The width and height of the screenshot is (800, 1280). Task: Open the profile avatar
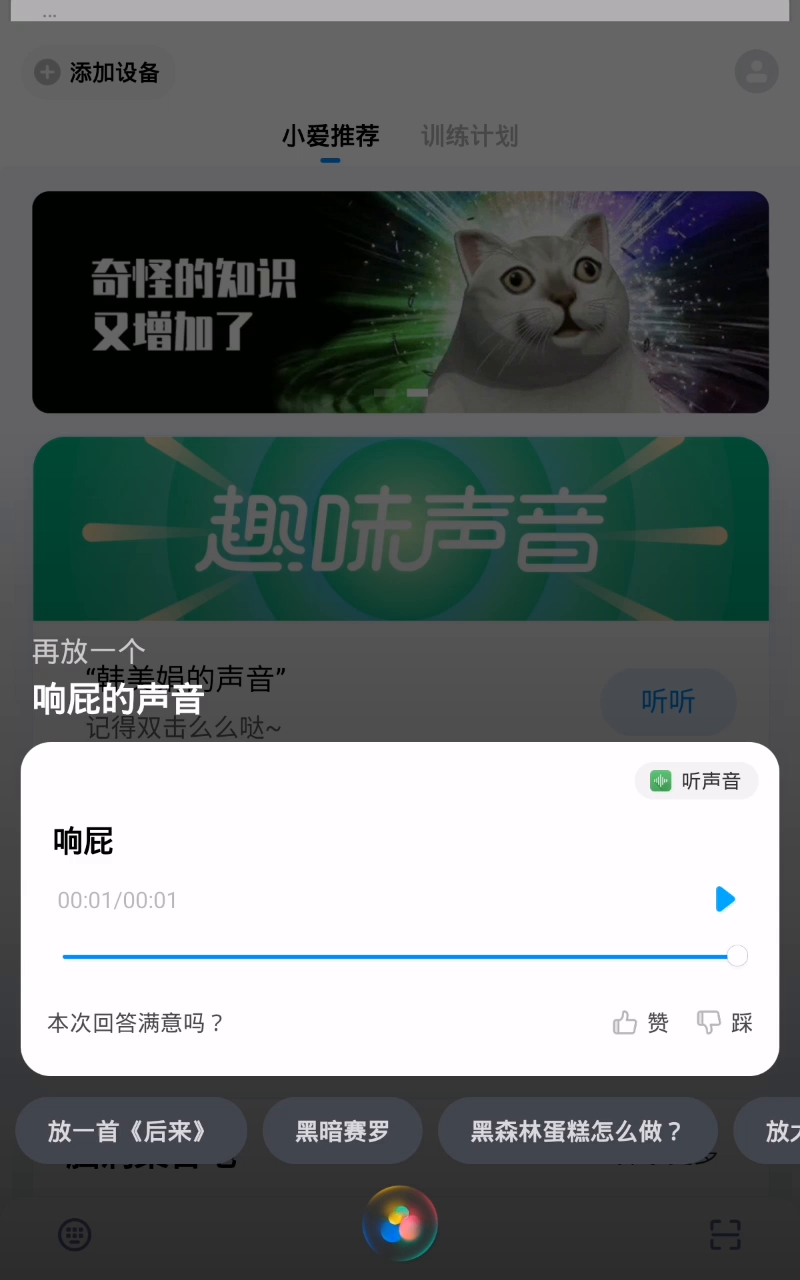756,72
